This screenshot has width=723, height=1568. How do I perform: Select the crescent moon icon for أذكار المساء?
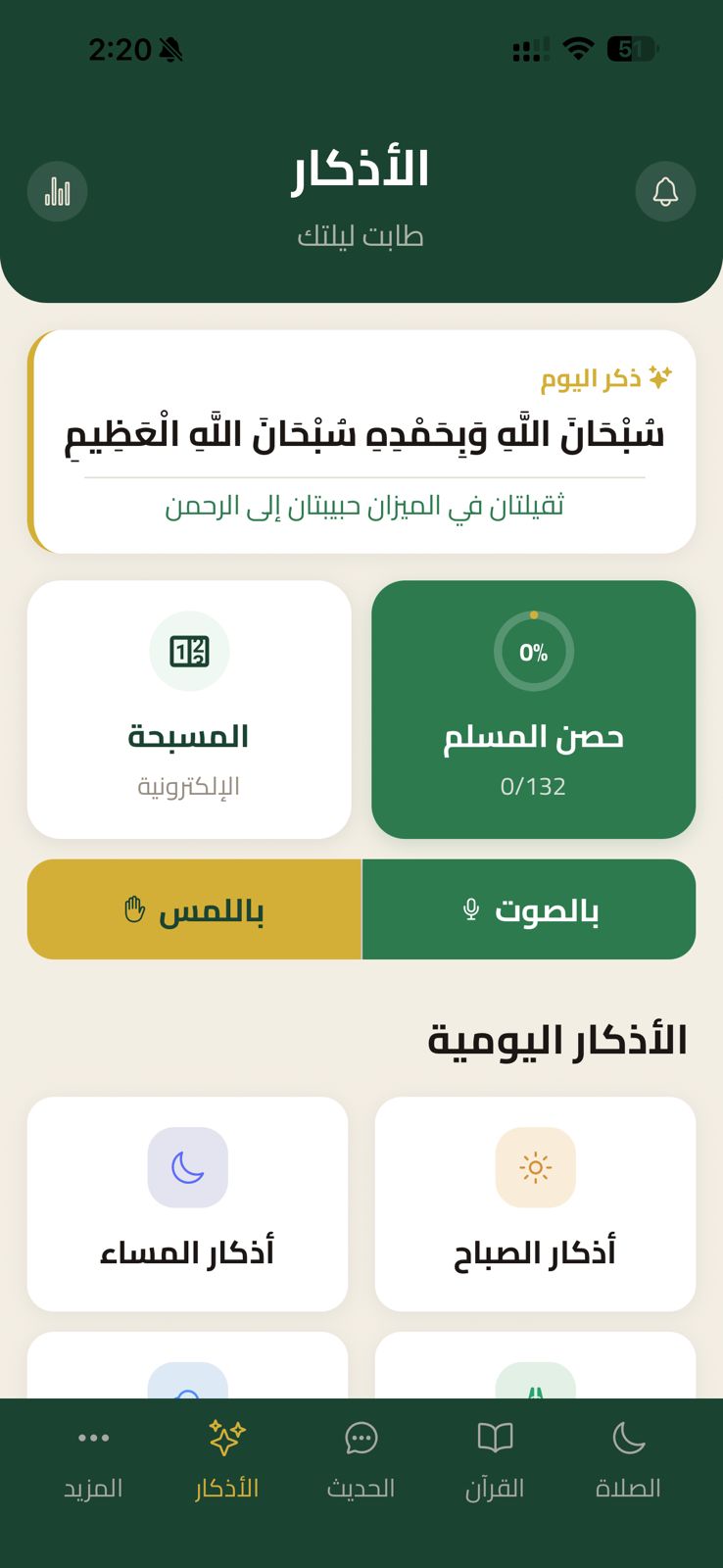point(187,1167)
